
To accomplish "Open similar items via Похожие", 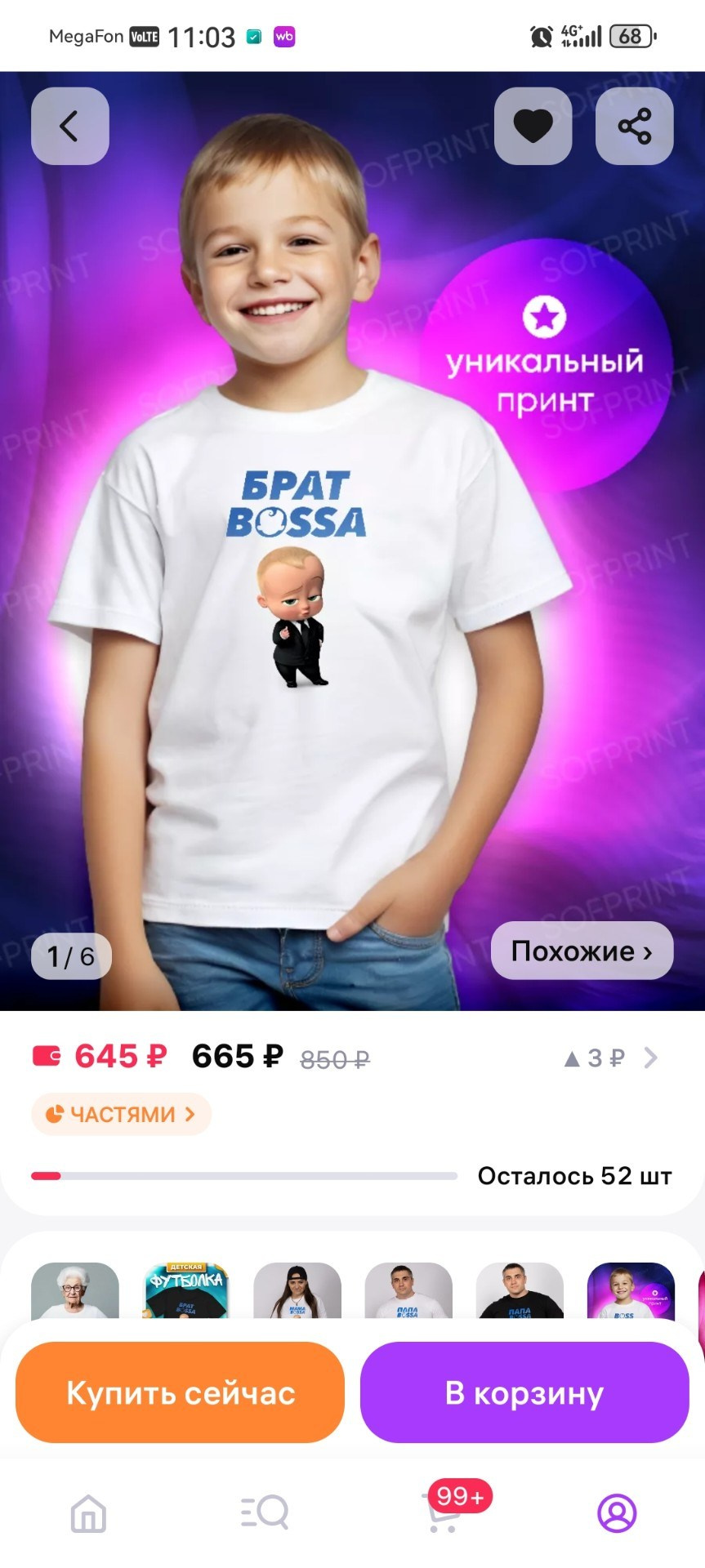I will click(582, 951).
